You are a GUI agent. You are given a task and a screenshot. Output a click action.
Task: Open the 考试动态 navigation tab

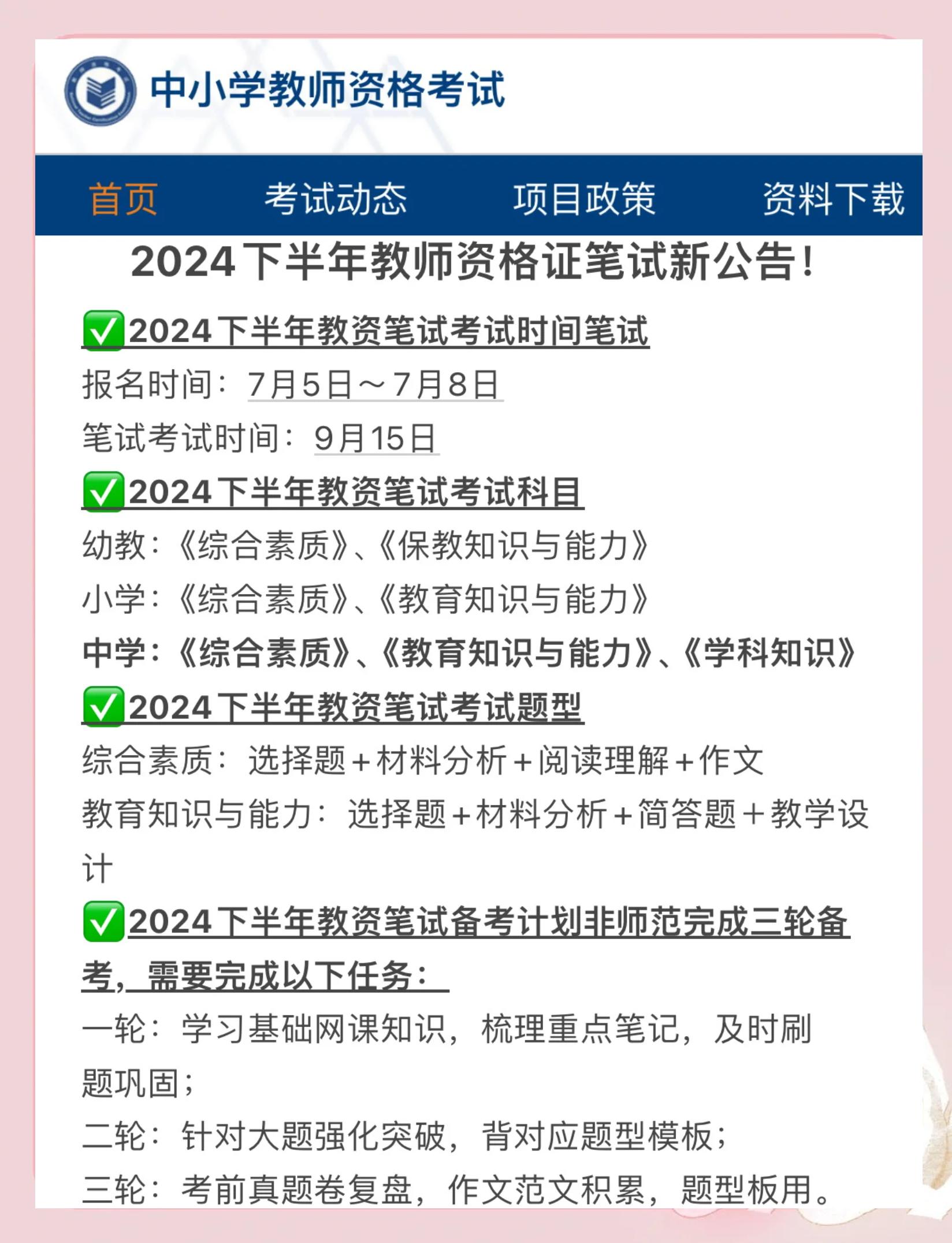pos(336,199)
